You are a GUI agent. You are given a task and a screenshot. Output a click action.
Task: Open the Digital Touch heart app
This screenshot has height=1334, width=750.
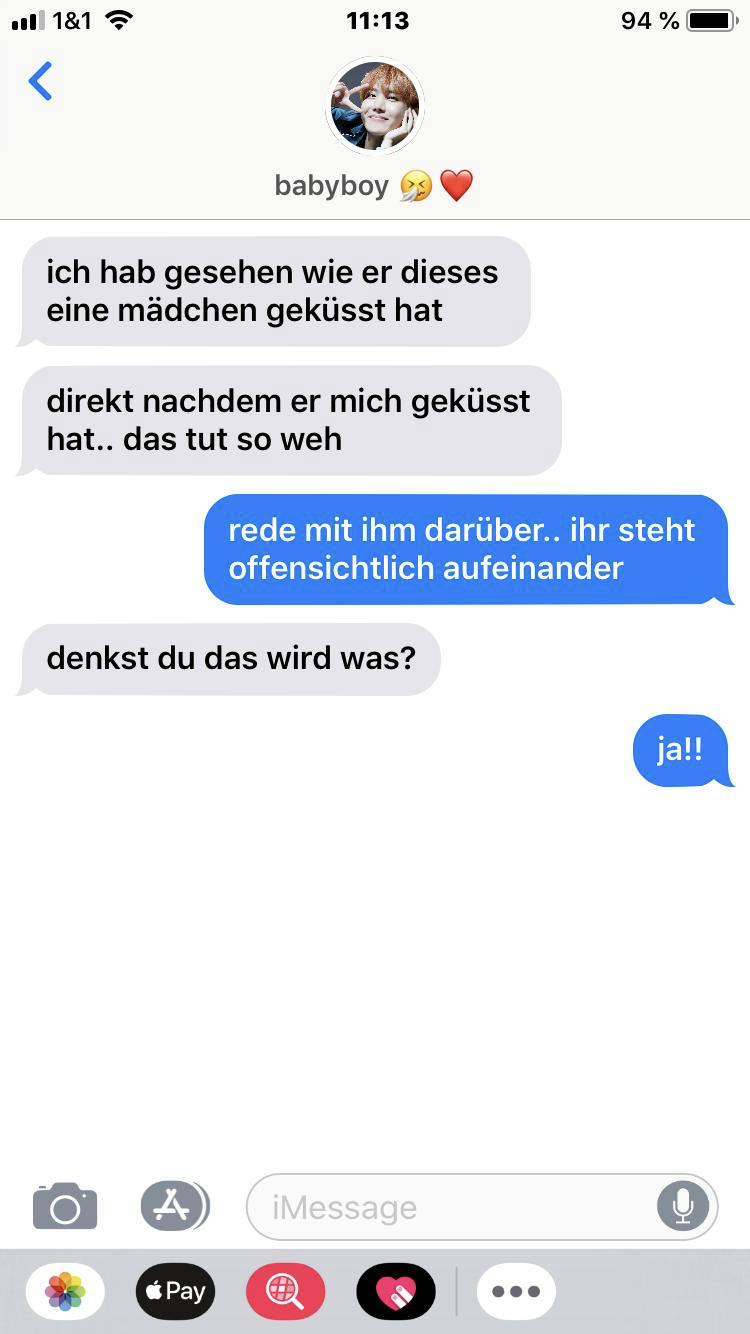coord(395,1291)
